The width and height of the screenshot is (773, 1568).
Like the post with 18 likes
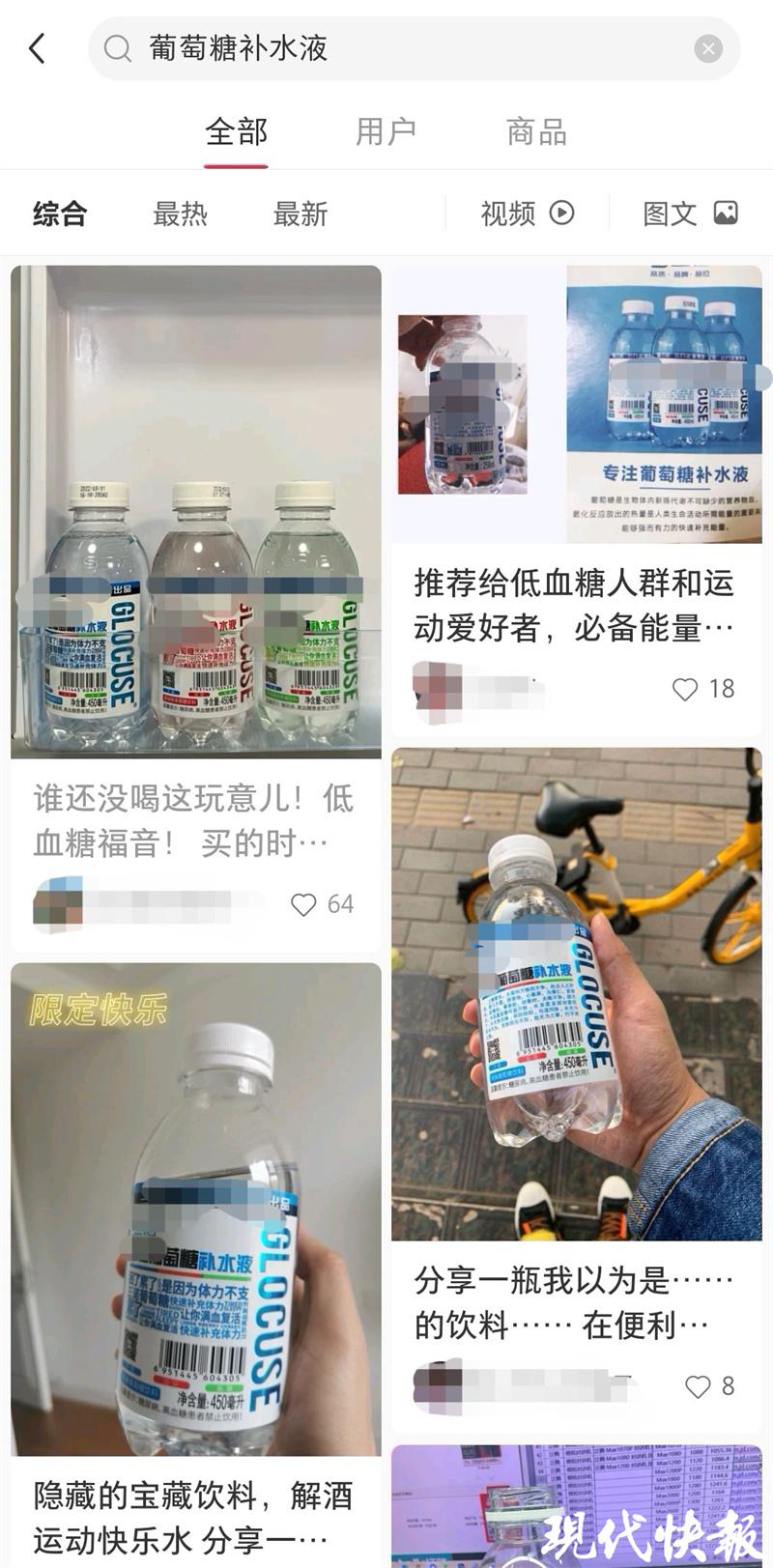coord(685,689)
